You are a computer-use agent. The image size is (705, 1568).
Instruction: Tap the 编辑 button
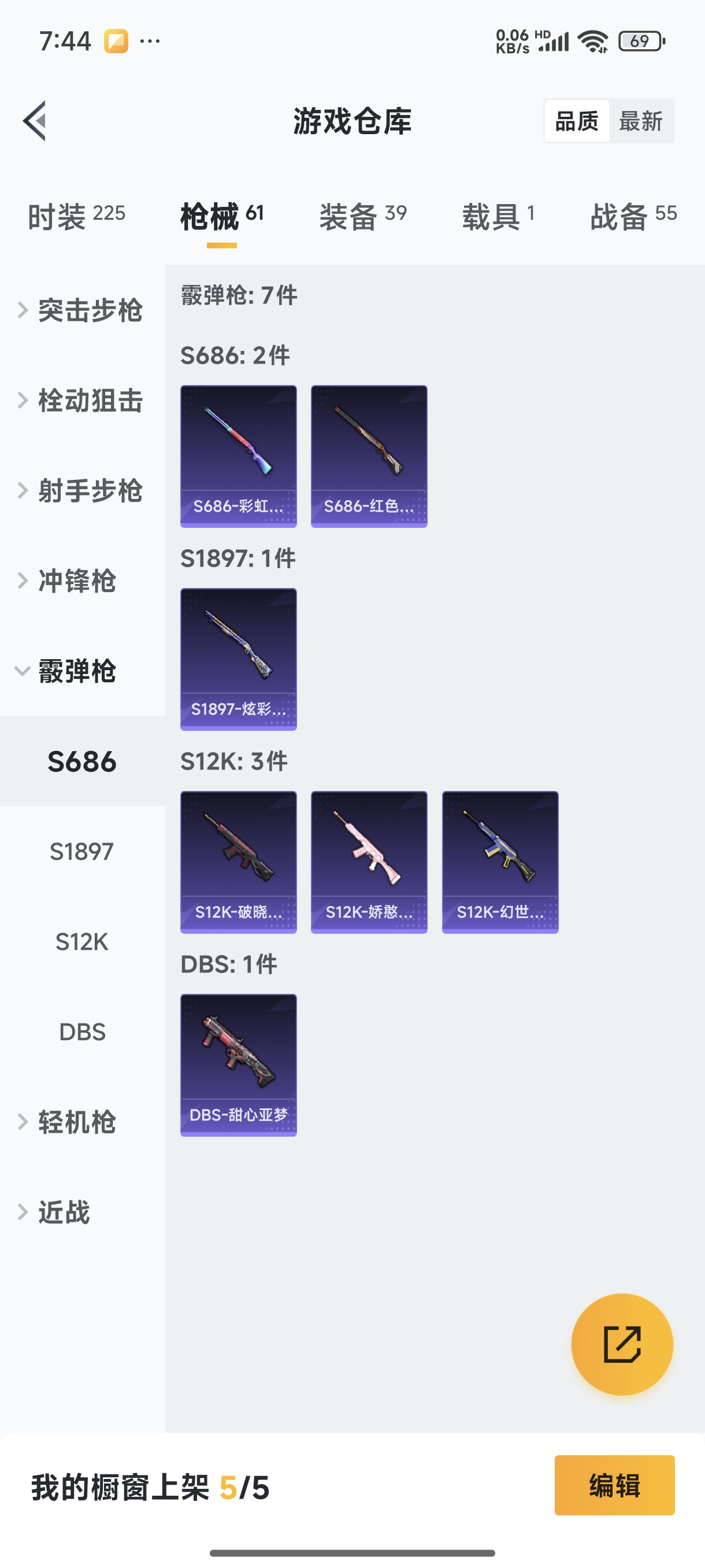[x=614, y=1485]
